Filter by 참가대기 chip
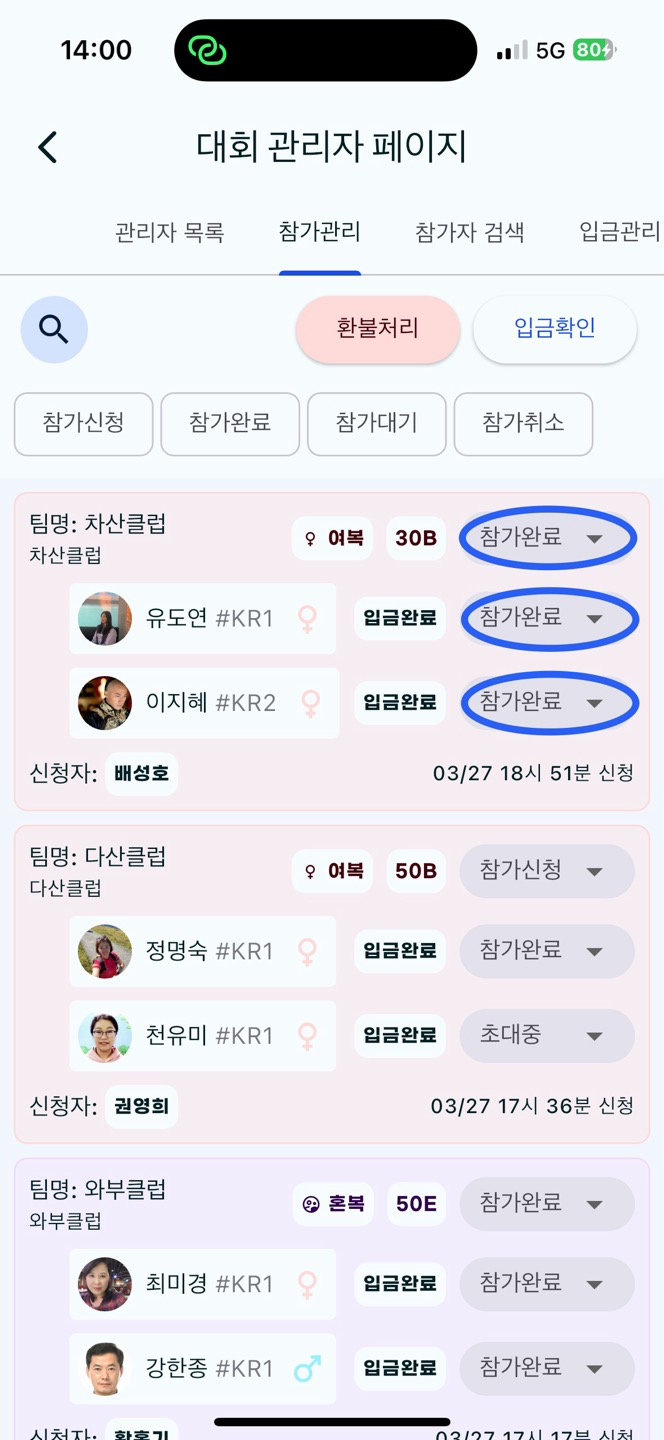664x1440 pixels. pos(377,423)
